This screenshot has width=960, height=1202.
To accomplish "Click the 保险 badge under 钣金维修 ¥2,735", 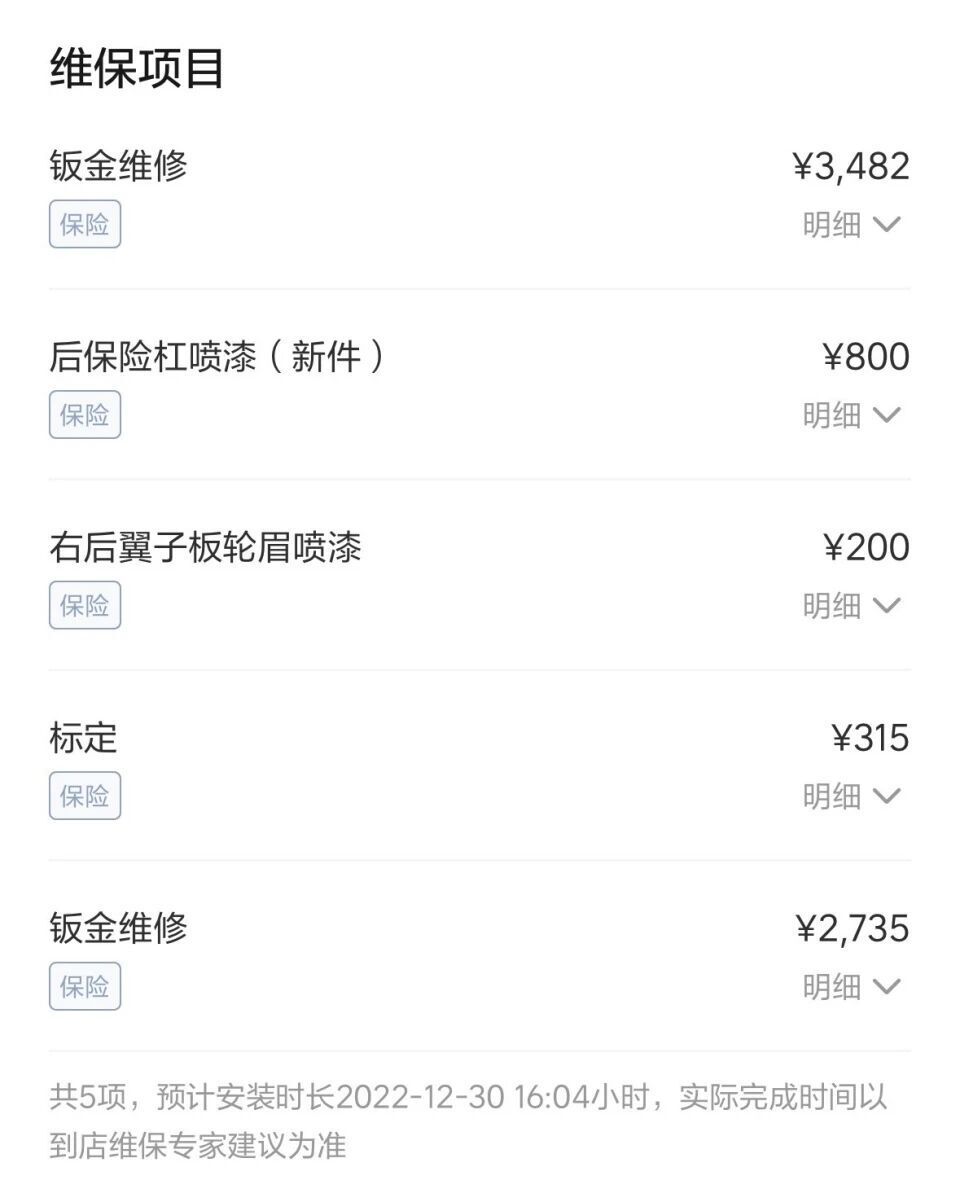I will point(85,986).
